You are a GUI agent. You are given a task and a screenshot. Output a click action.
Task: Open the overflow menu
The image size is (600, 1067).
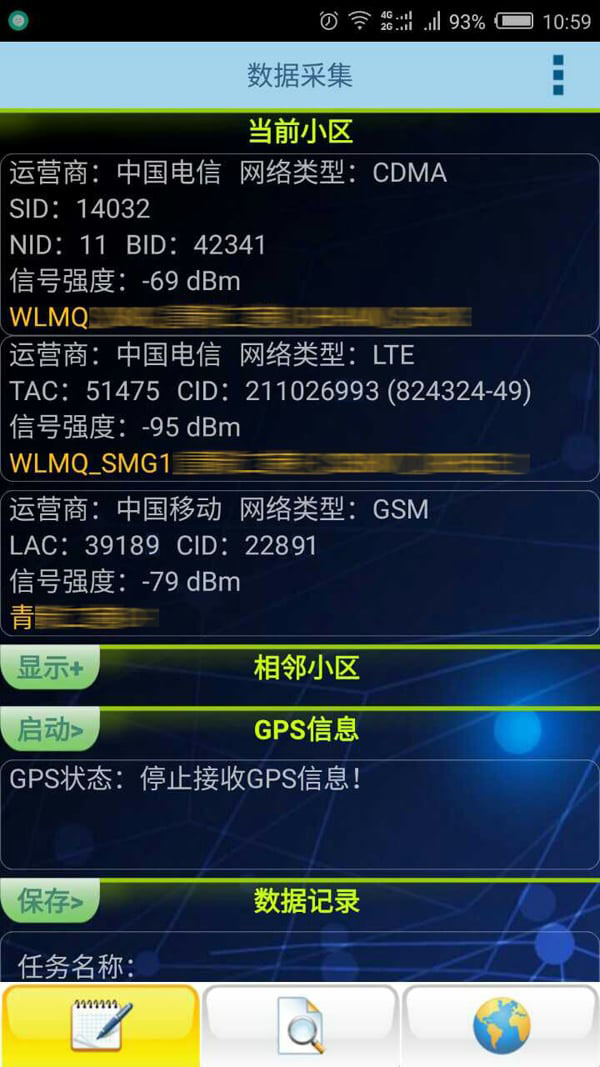pyautogui.click(x=558, y=75)
